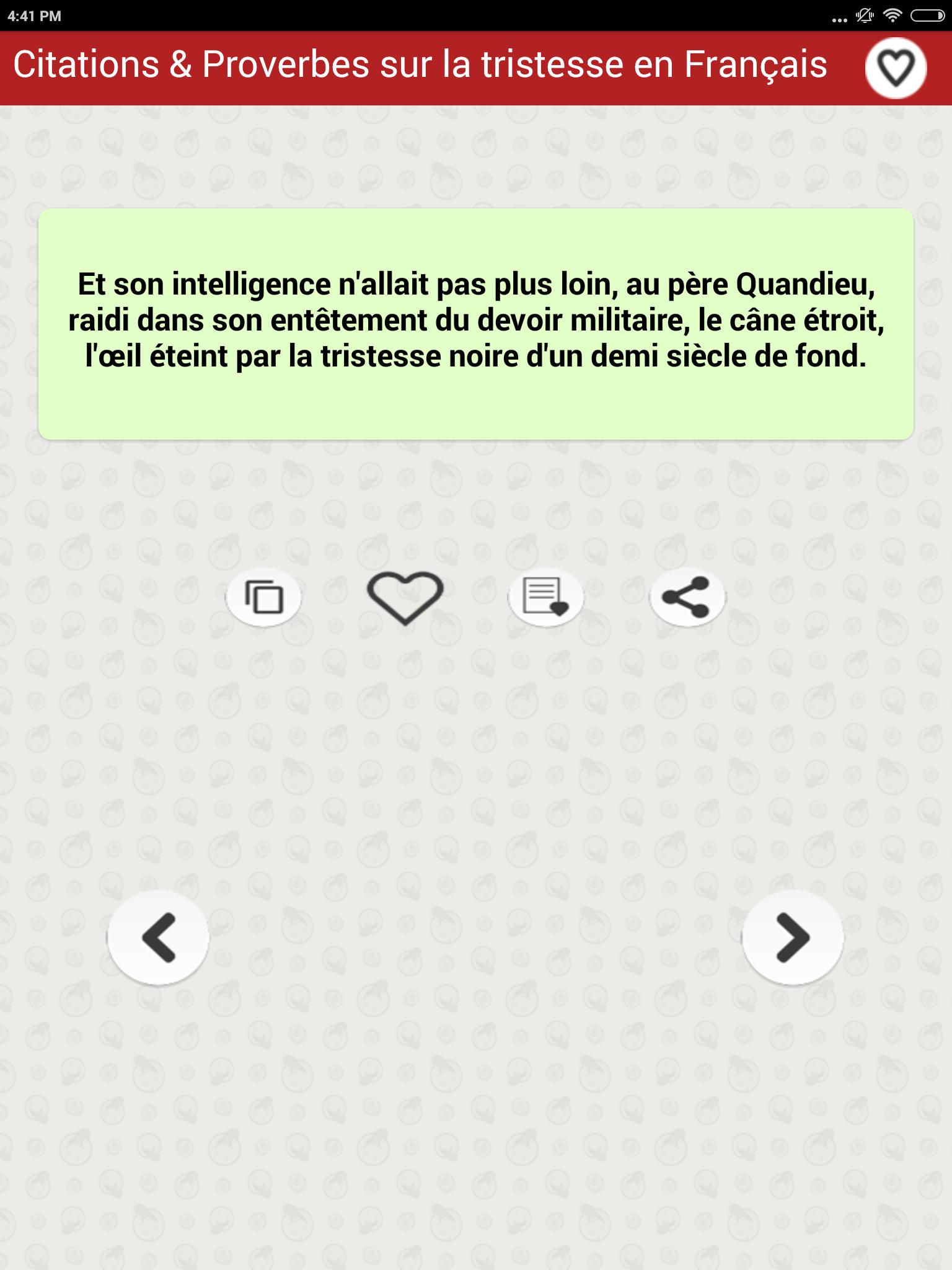Screen dimensions: 952x1270
Task: Open favorites from the top bar heart
Action: click(x=896, y=68)
